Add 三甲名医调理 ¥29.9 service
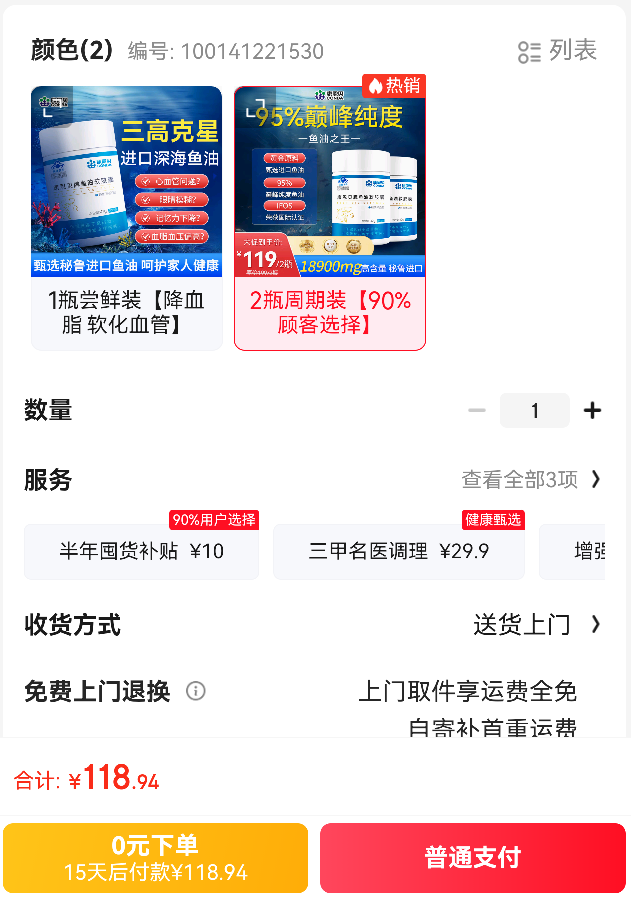 click(x=398, y=551)
